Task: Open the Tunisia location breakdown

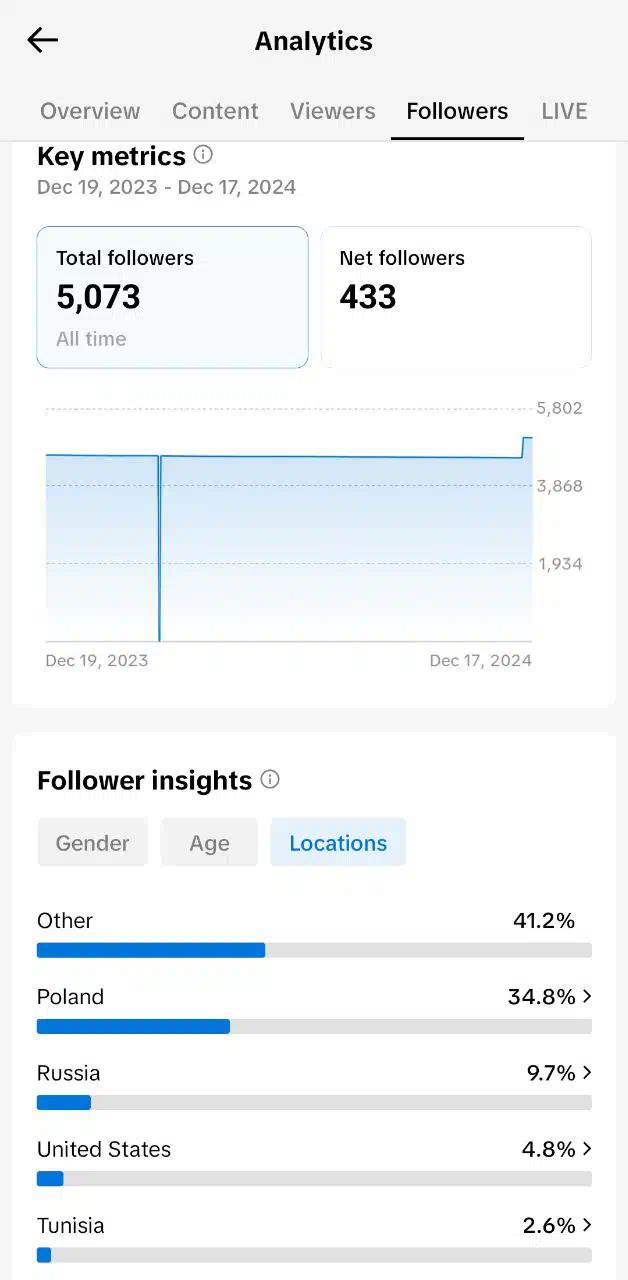Action: (314, 1238)
